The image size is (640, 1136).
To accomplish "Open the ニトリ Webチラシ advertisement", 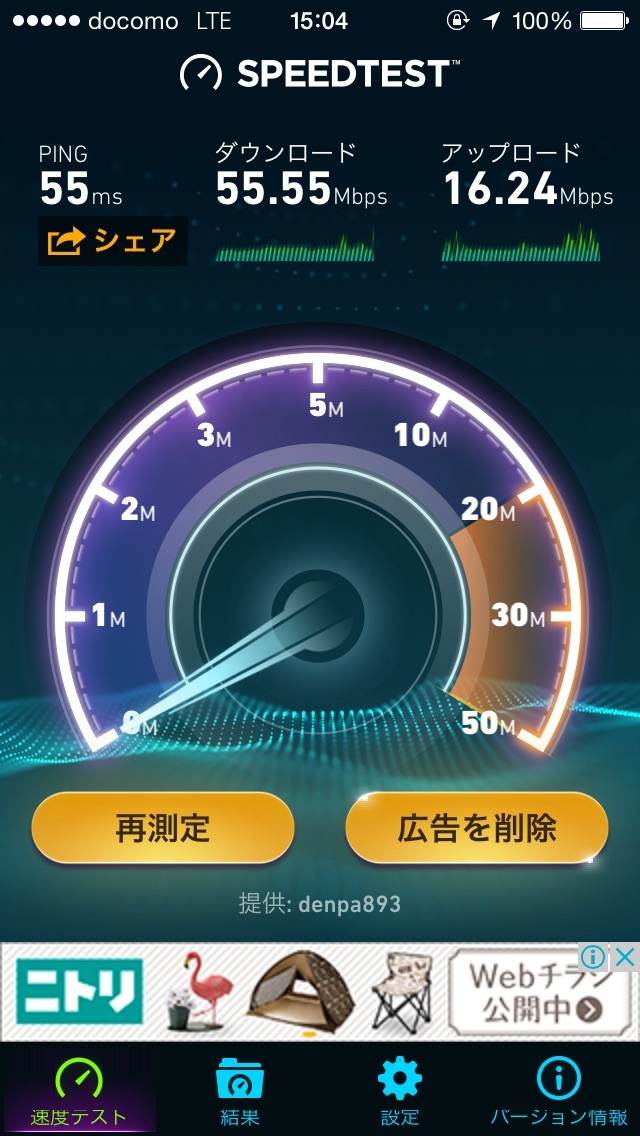I will [x=300, y=993].
